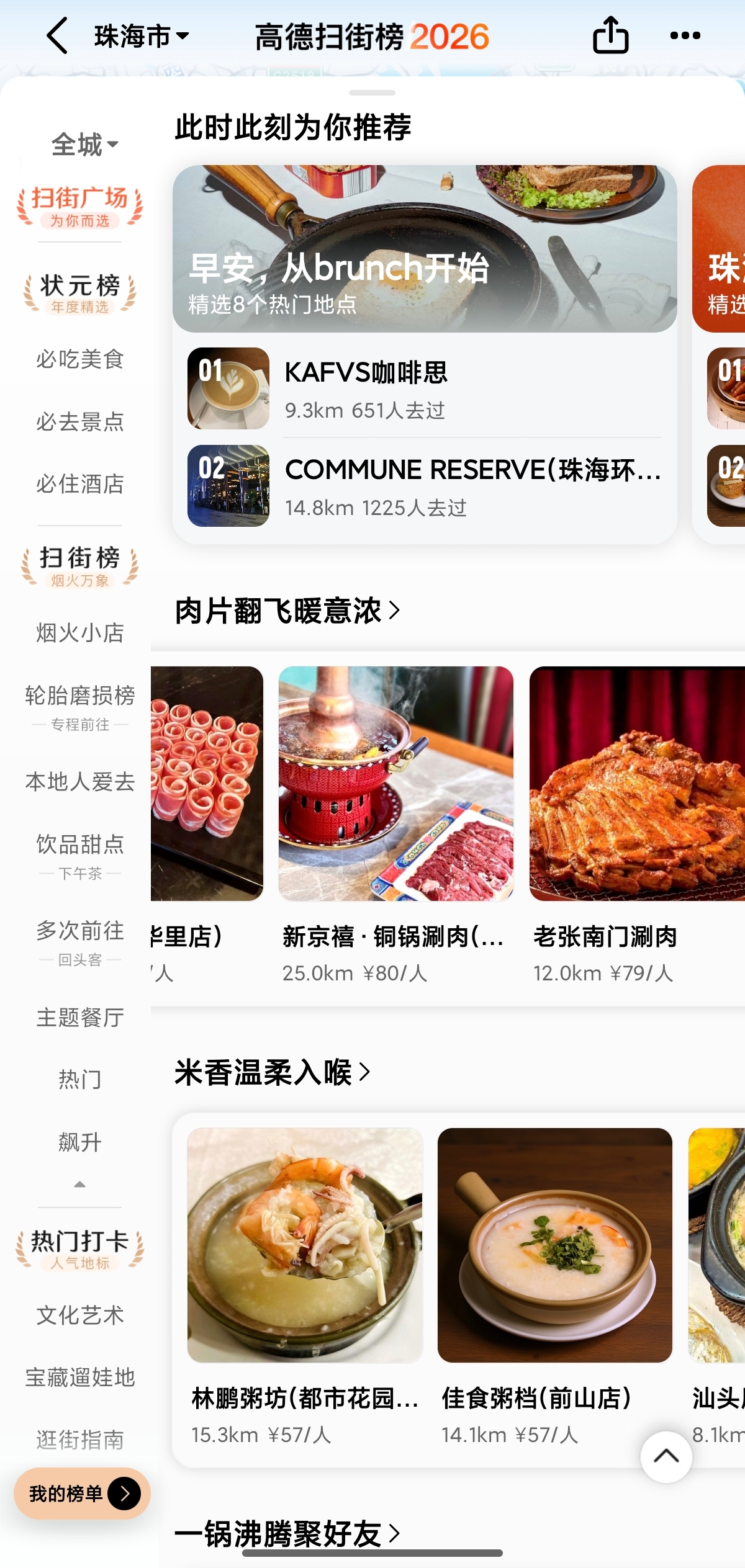Open KAFVS咖啡思 listing
The image size is (745, 1568).
pyautogui.click(x=425, y=389)
